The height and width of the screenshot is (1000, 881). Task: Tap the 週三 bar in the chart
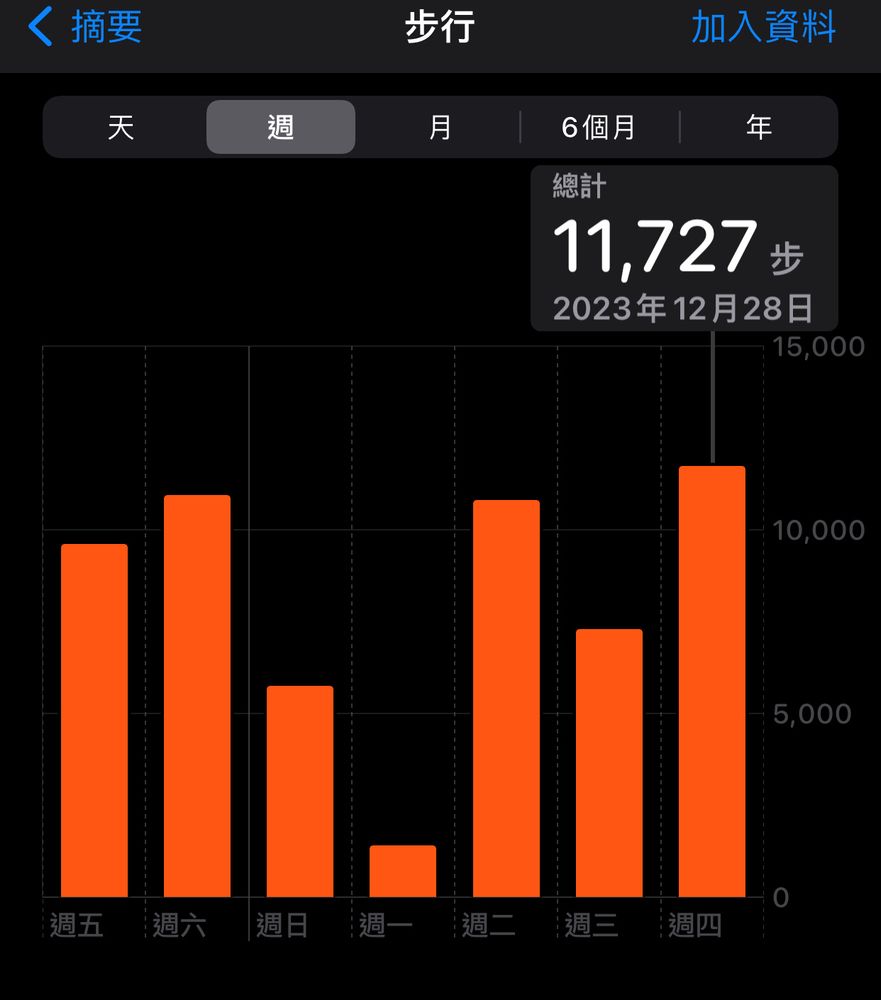[609, 763]
